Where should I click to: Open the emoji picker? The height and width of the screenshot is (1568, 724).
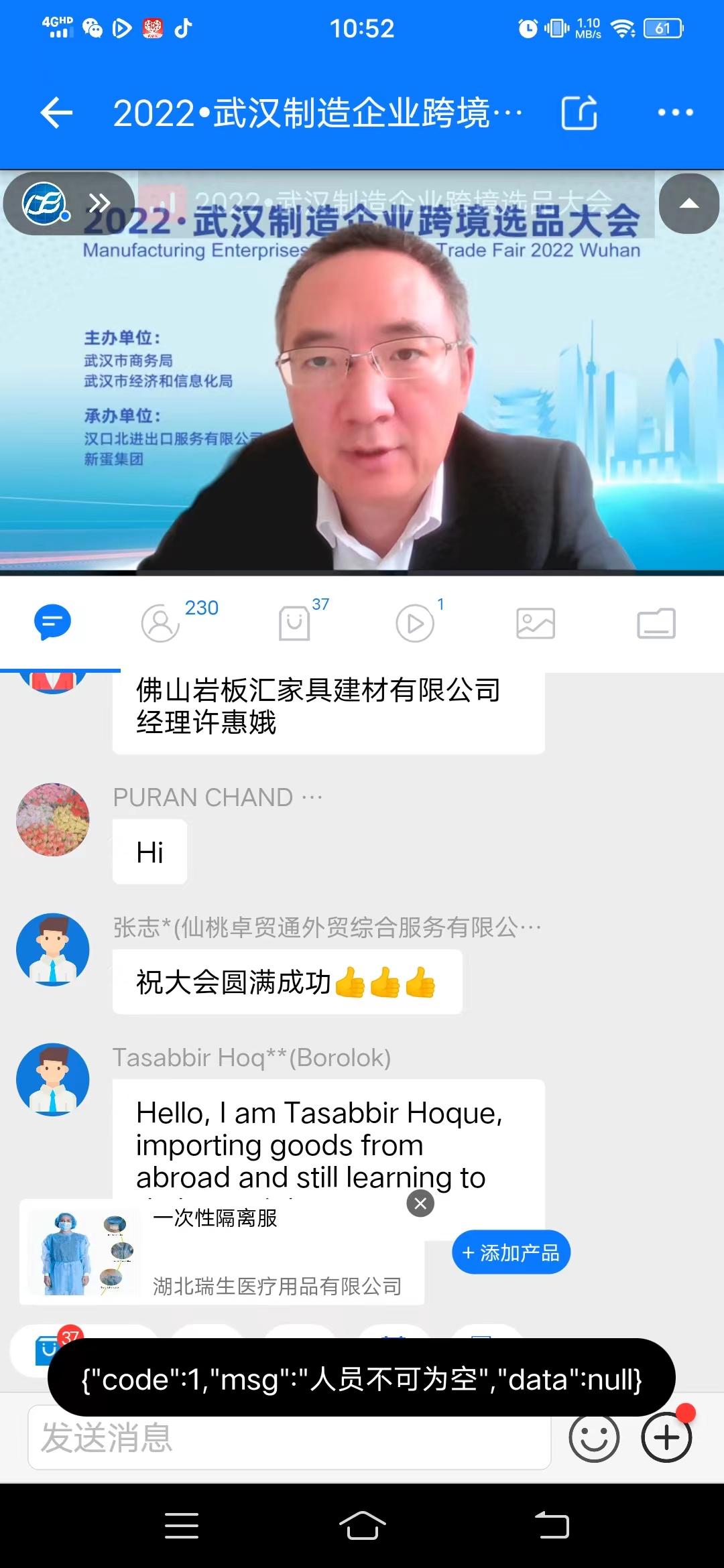coord(593,1437)
